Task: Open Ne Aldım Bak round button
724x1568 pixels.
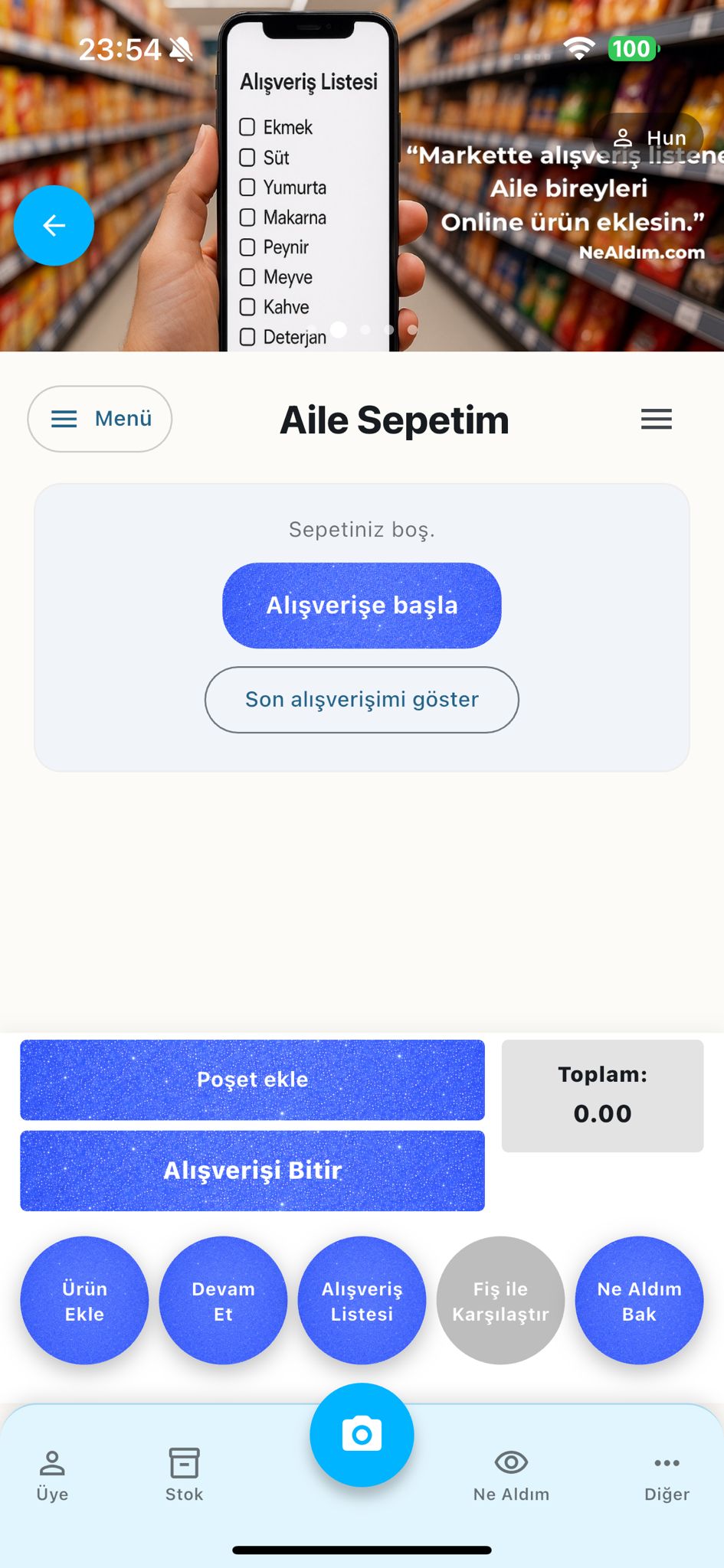Action: pyautogui.click(x=639, y=1301)
